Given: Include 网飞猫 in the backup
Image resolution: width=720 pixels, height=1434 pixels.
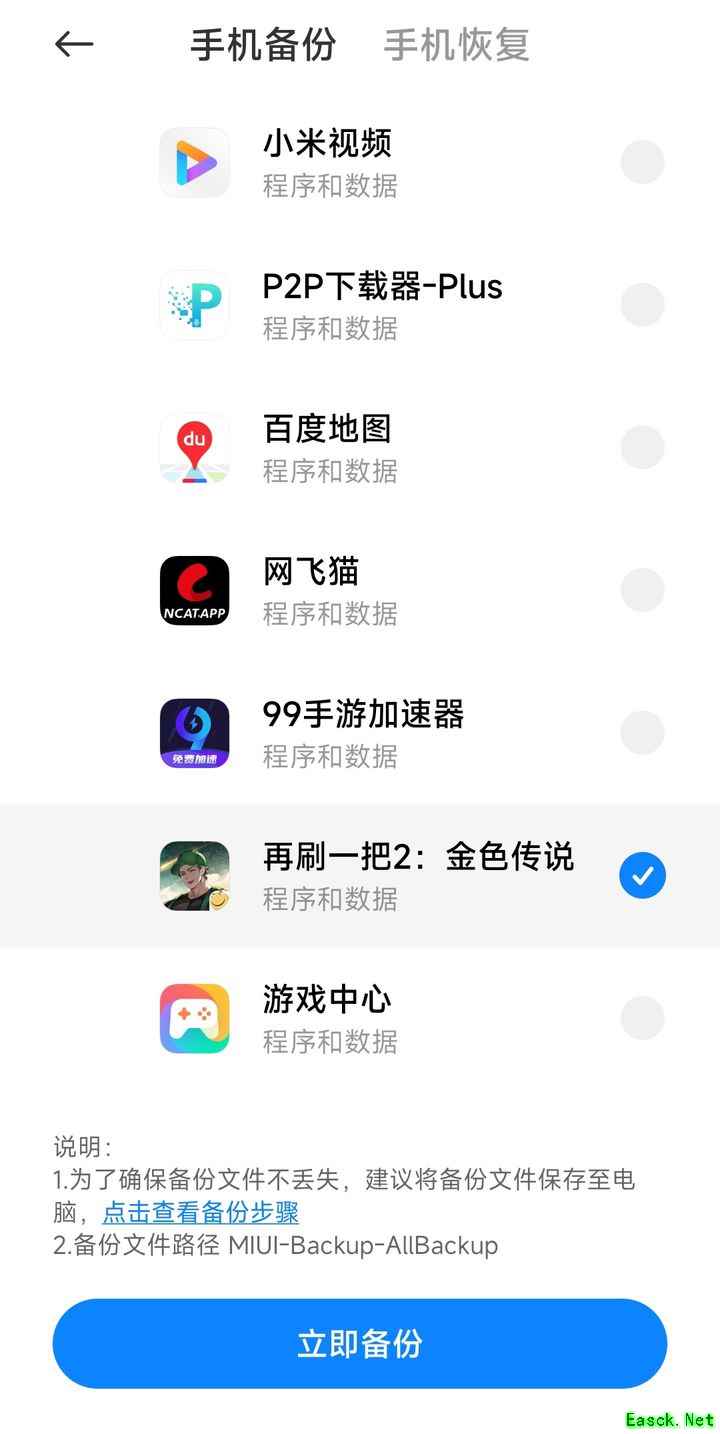Looking at the screenshot, I should tap(642, 590).
